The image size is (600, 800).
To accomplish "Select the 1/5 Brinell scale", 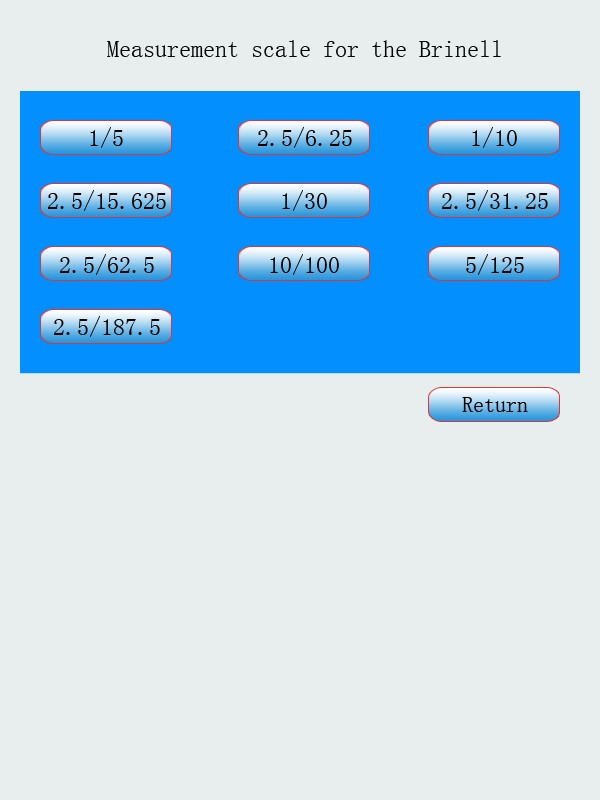I will click(x=106, y=138).
